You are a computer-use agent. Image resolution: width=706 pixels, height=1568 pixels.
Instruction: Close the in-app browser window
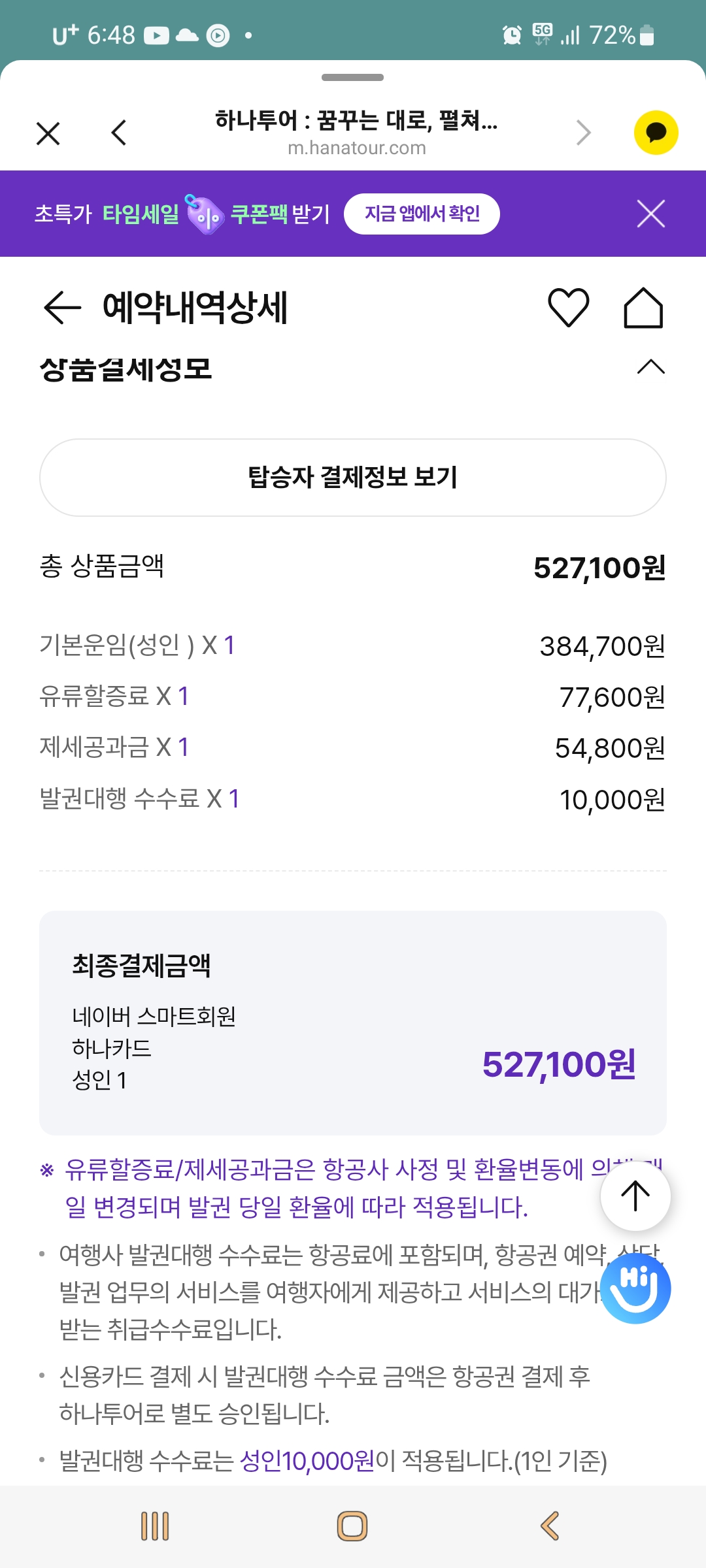point(48,133)
